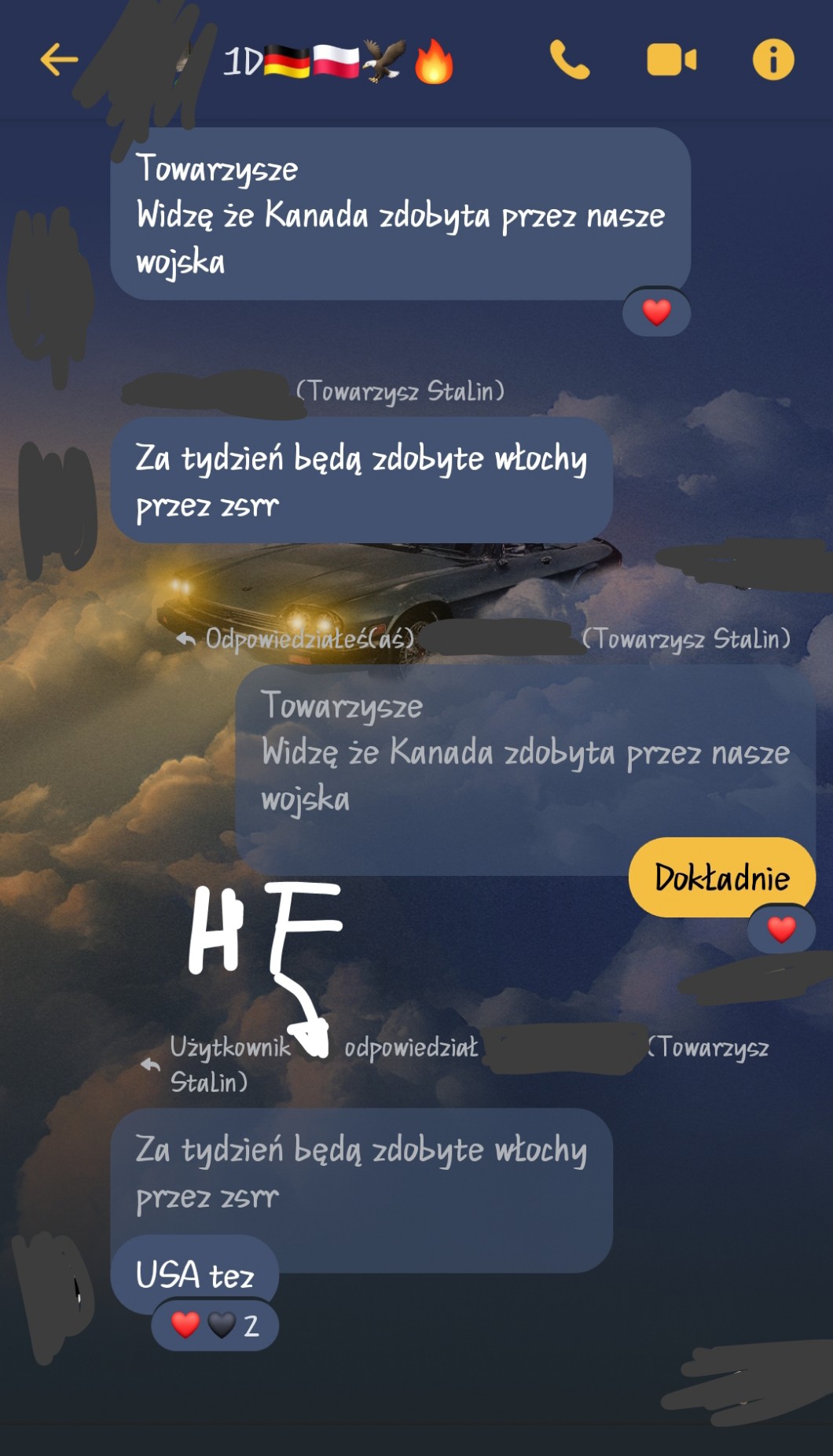This screenshot has height=1456, width=833.
Task: Go back to the chat list
Action: click(x=59, y=60)
